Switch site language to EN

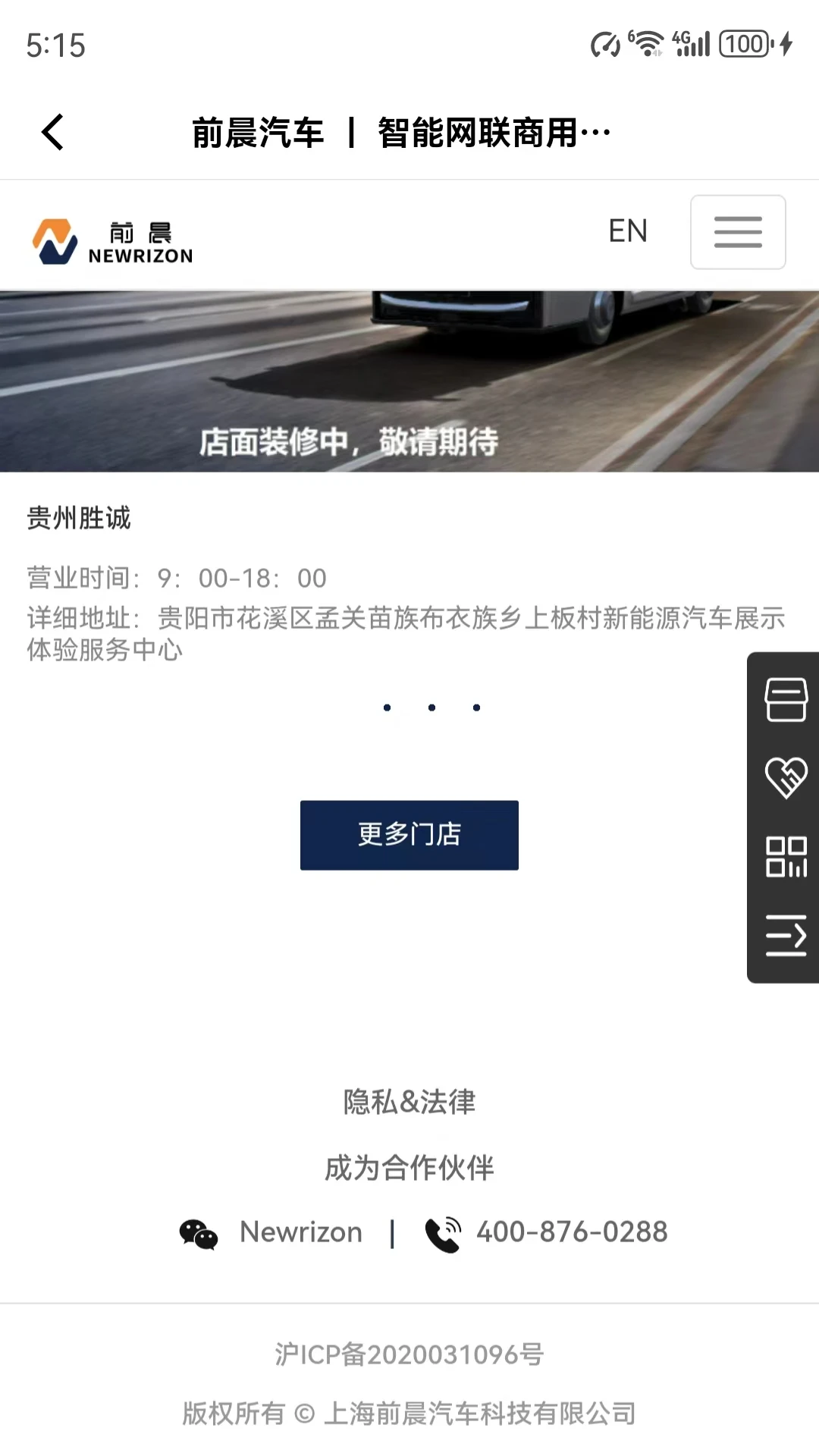(x=628, y=231)
